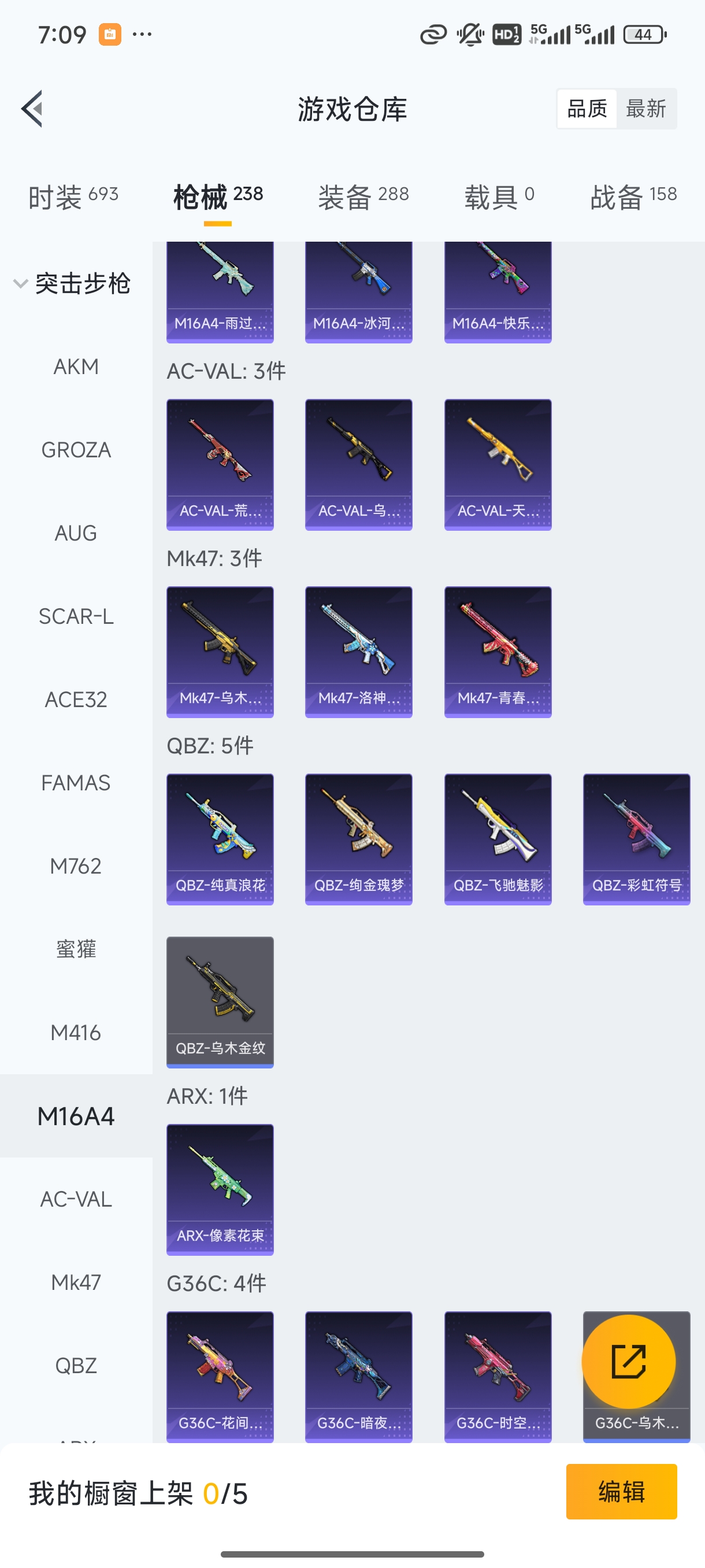The height and width of the screenshot is (1568, 705).
Task: Tap the 编辑 button
Action: coord(621,1491)
